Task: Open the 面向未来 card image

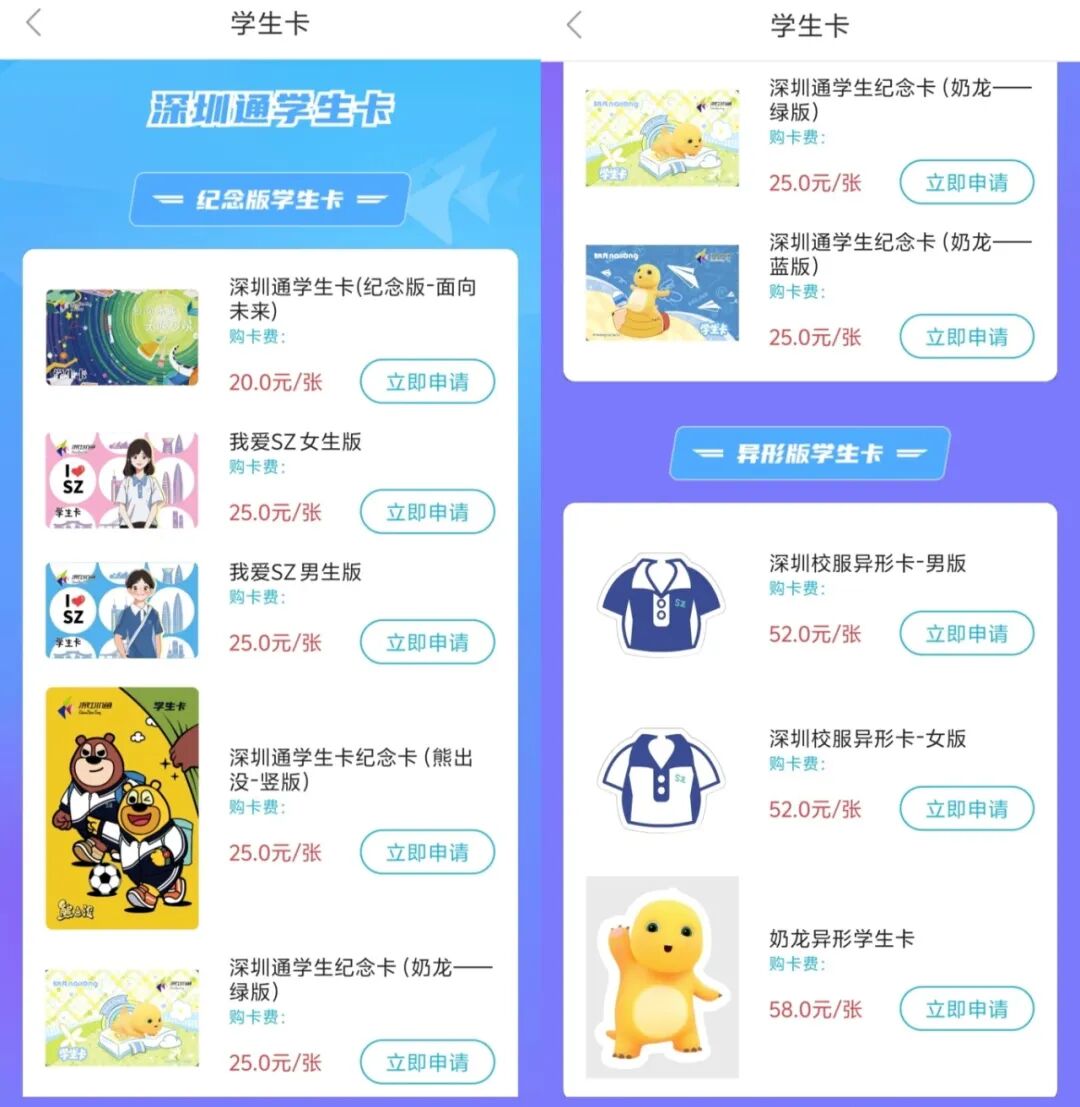Action: click(x=122, y=337)
